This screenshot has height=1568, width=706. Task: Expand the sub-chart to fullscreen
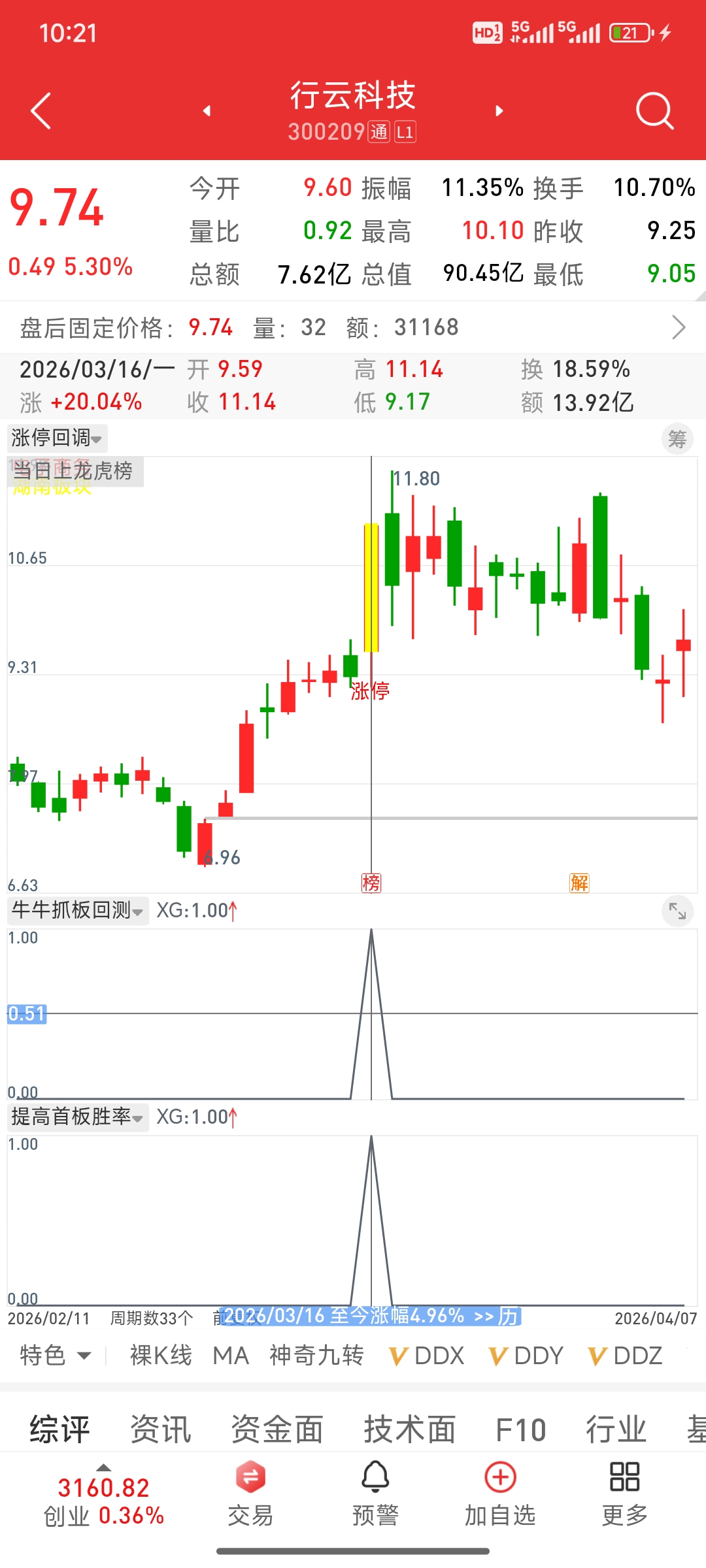[677, 910]
